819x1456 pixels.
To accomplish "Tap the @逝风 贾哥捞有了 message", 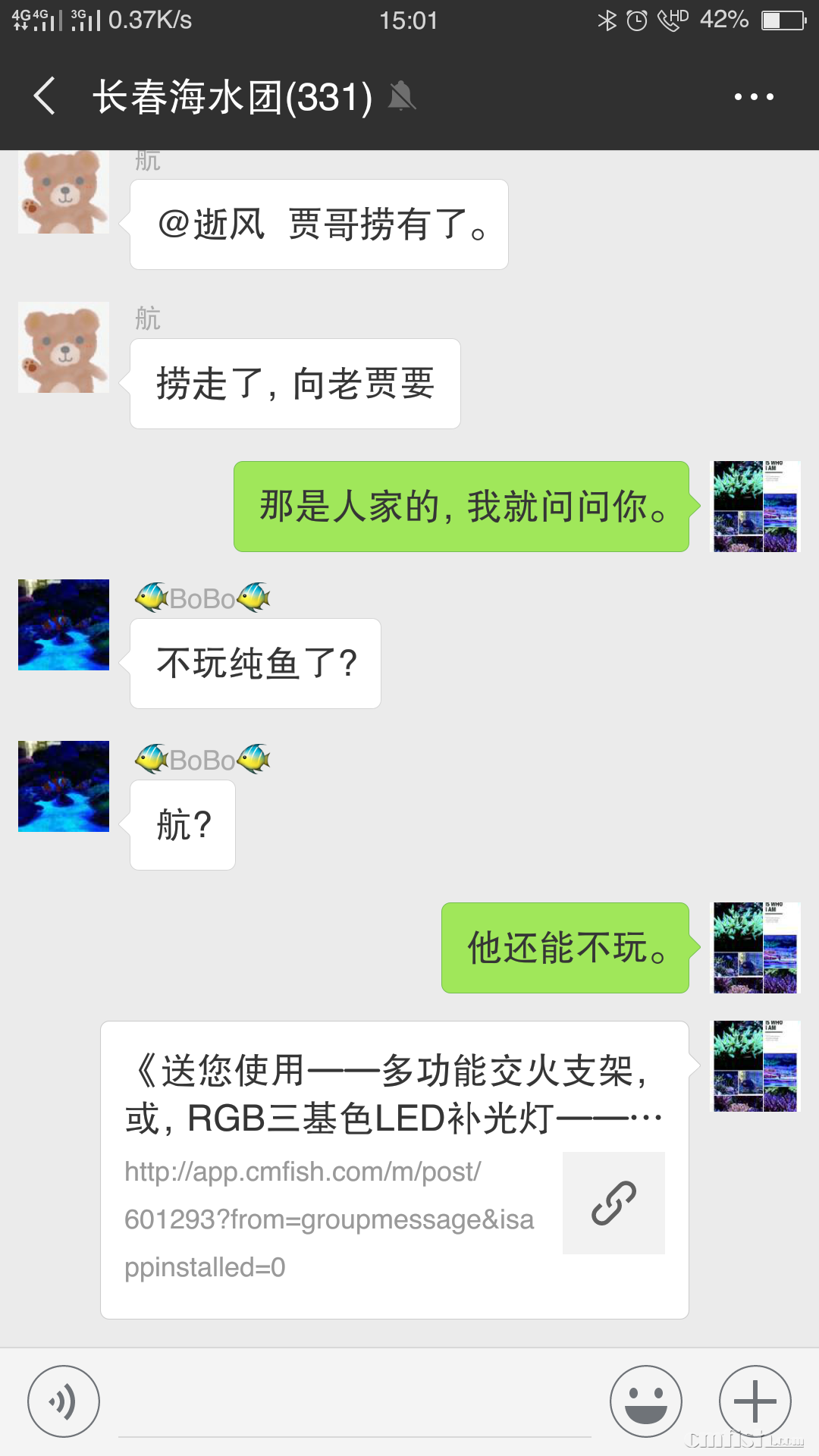I will (318, 223).
